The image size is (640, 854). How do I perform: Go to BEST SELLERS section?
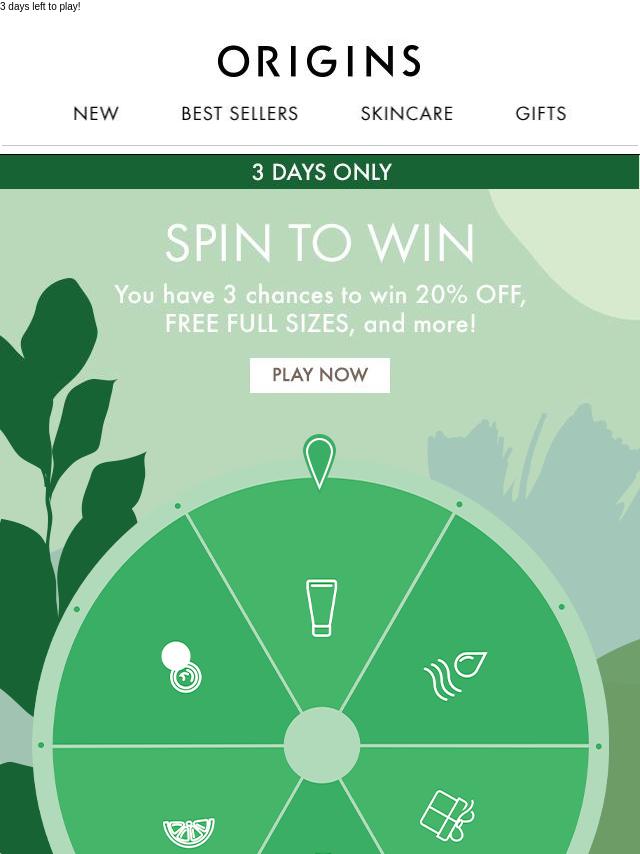[239, 114]
